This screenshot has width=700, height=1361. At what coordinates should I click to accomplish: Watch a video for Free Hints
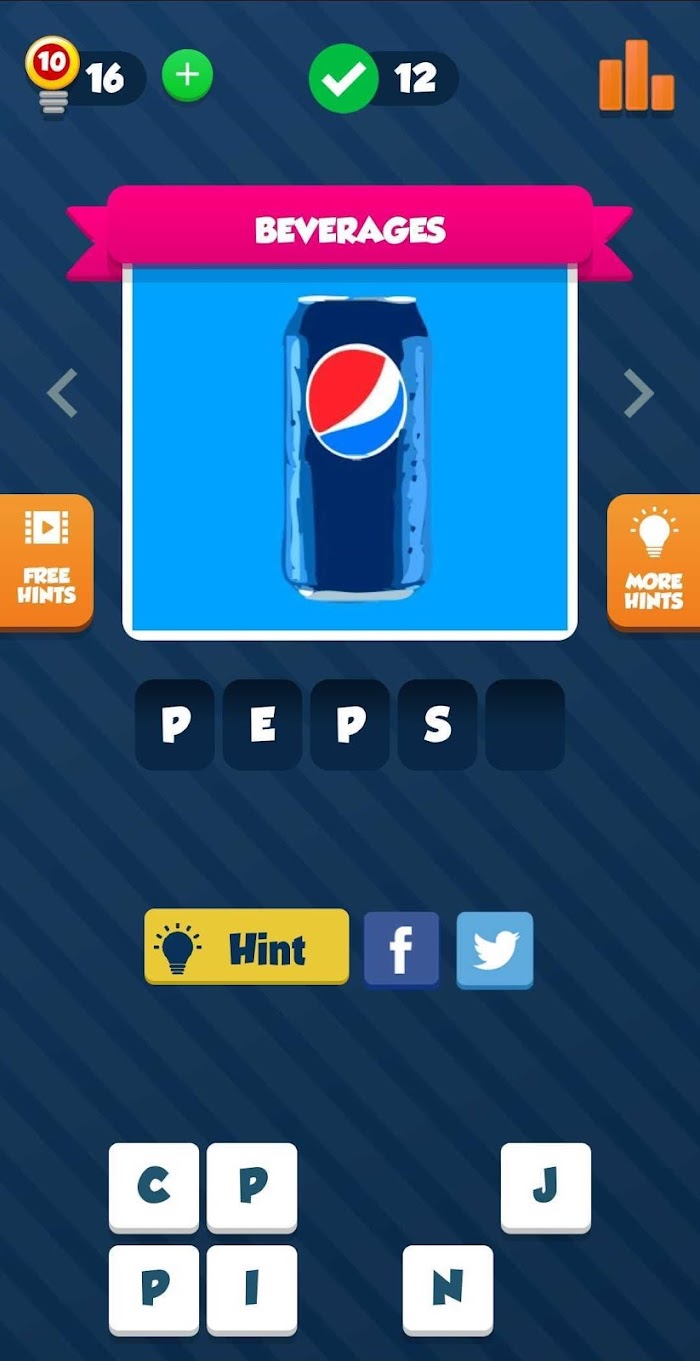(46, 562)
